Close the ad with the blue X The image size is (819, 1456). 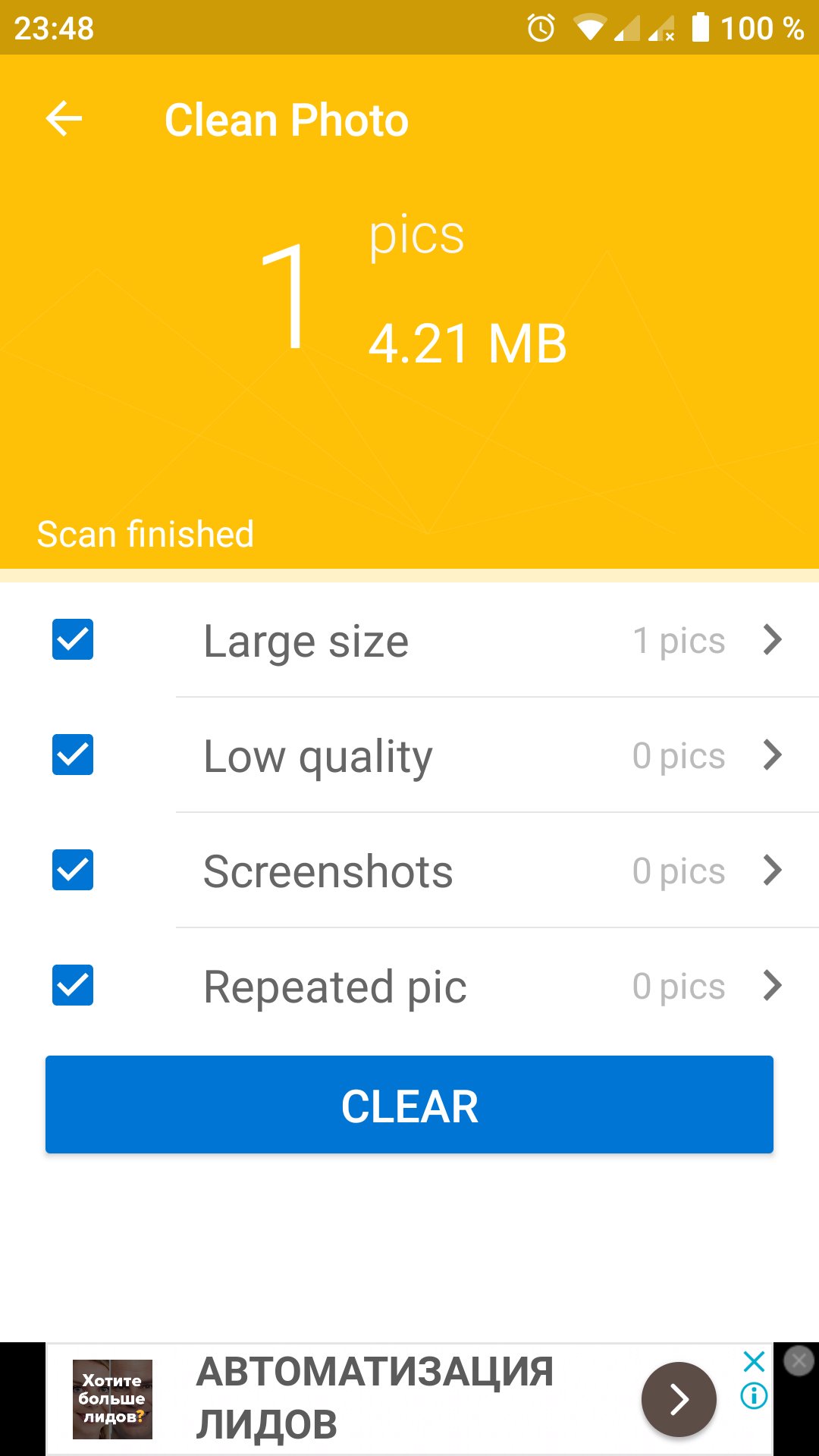click(x=754, y=1361)
